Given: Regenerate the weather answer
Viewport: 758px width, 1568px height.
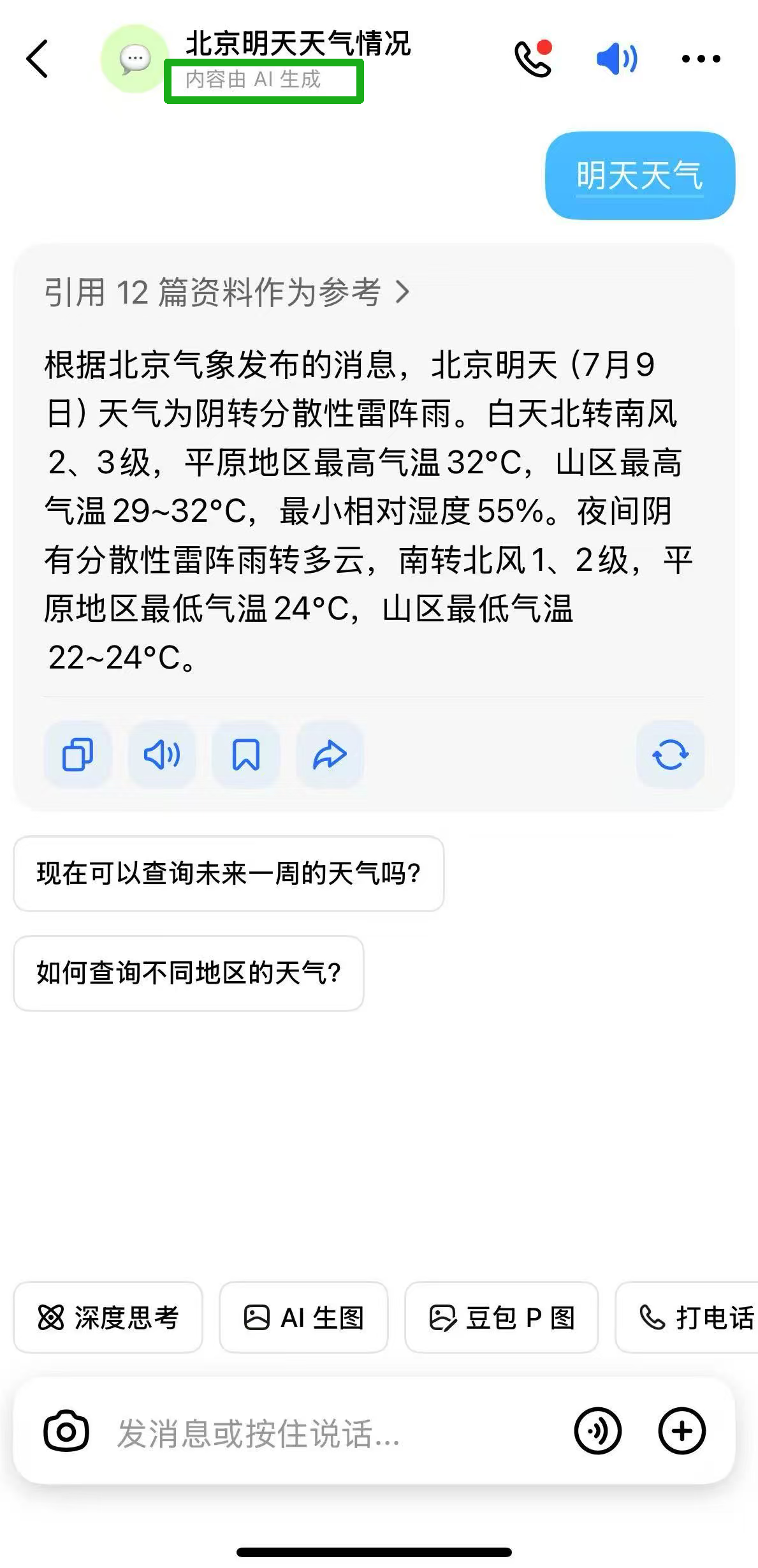Looking at the screenshot, I should 670,755.
